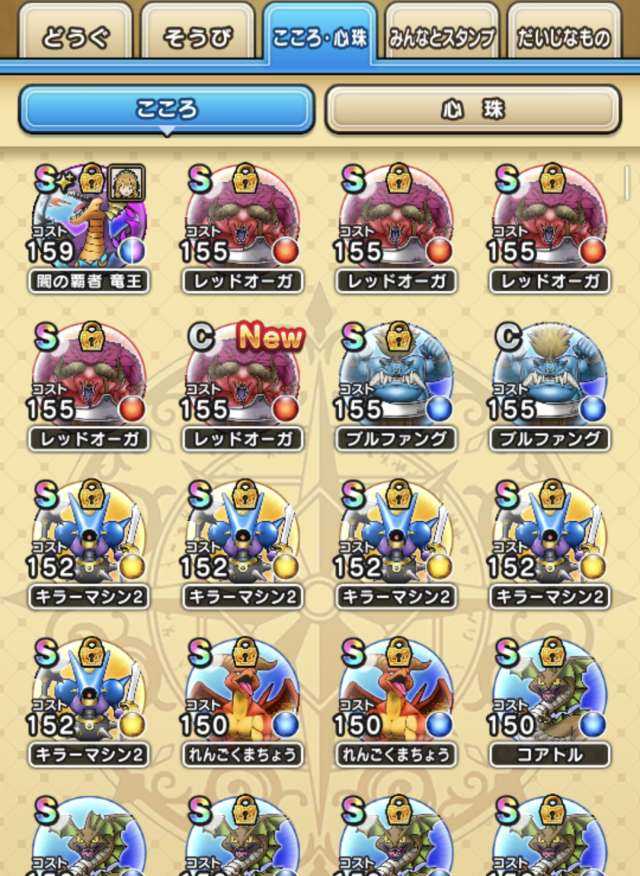This screenshot has height=876, width=640.
Task: Switch to the だいじなもの tab
Action: 563,39
